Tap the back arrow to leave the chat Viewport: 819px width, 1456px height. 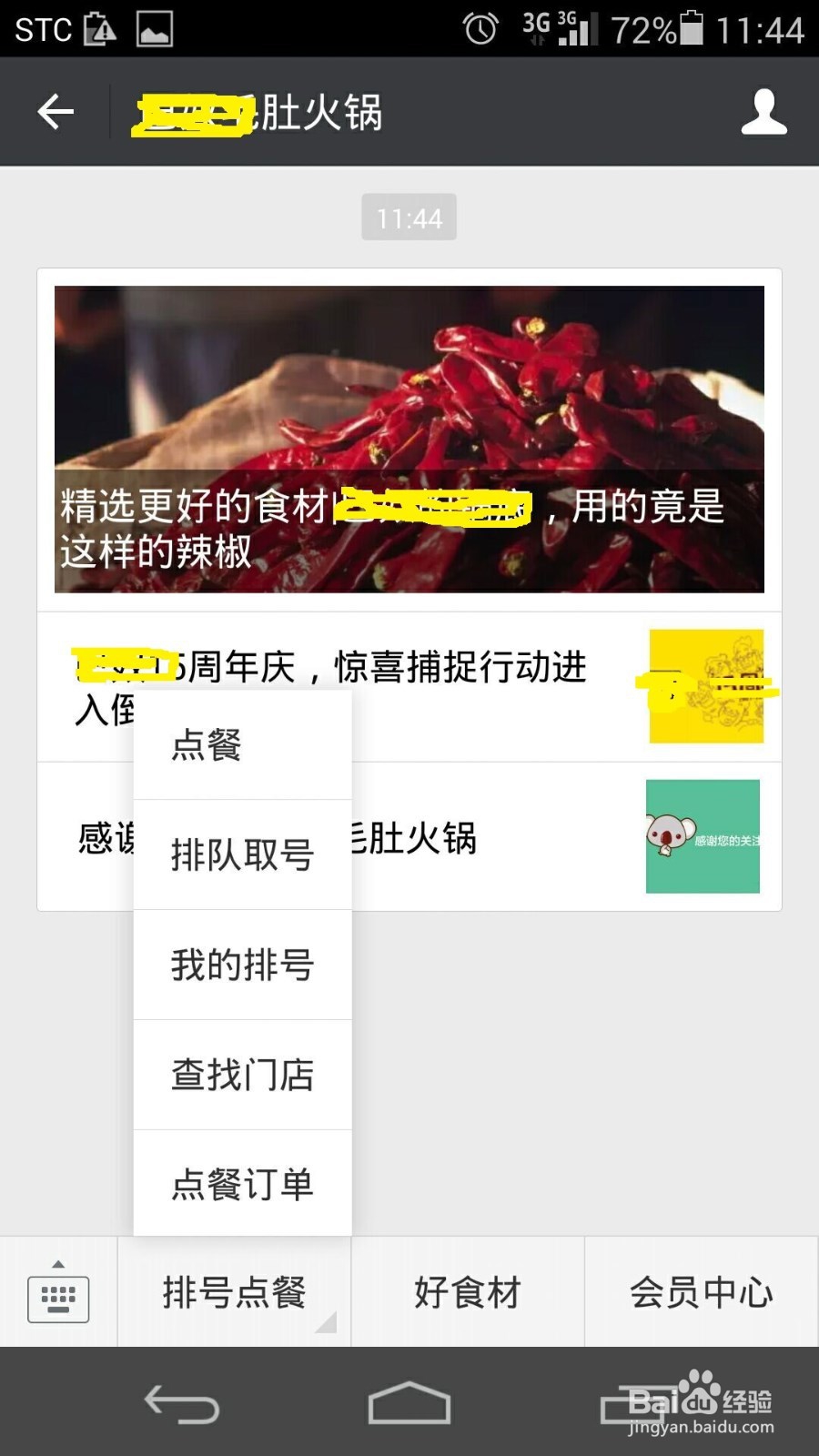coord(55,110)
